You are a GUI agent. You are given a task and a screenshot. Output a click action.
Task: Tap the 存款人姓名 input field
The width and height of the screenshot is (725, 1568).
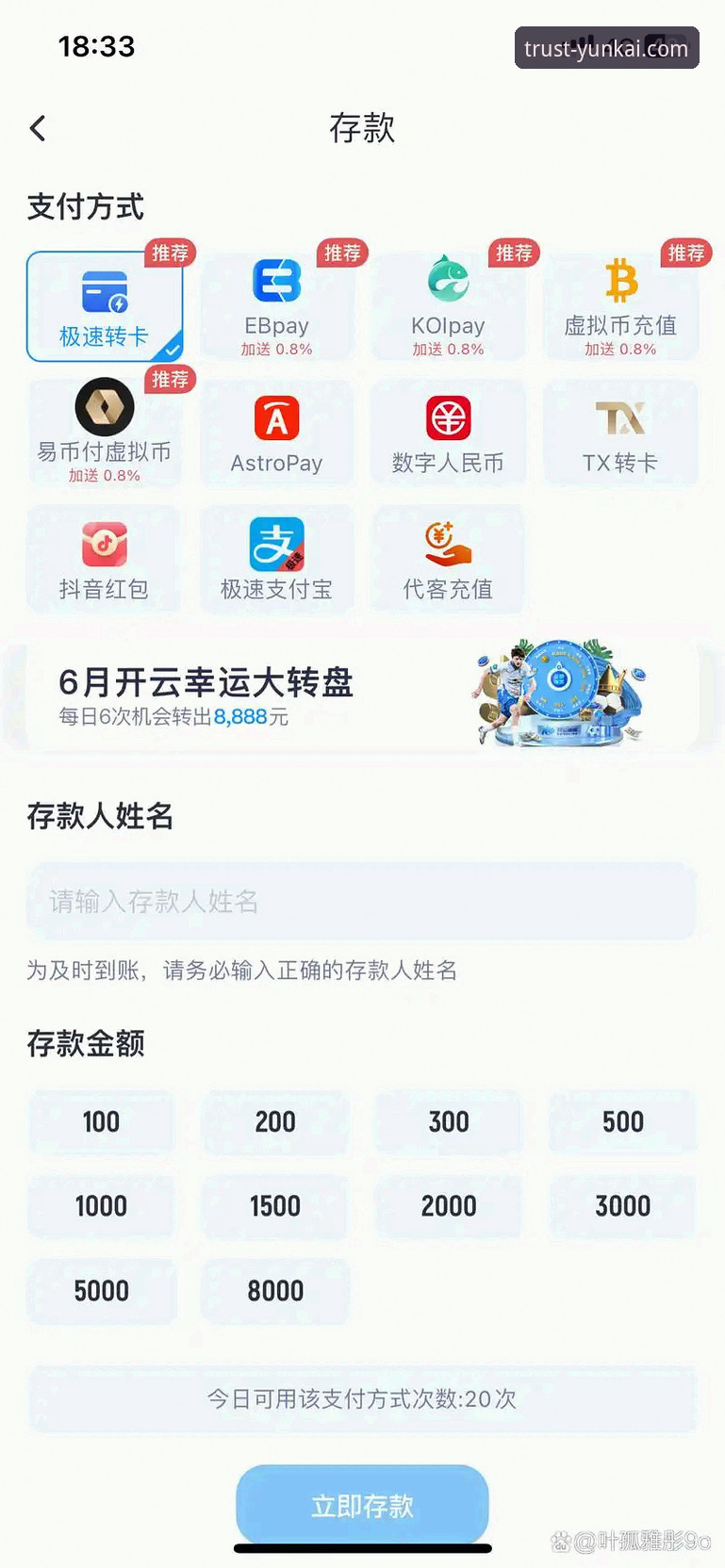click(x=362, y=901)
